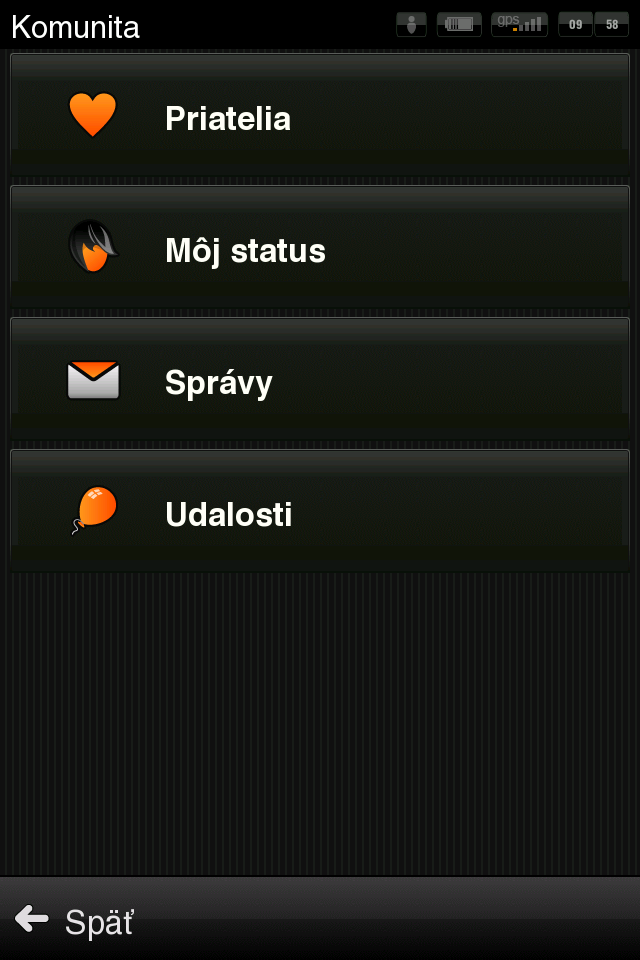This screenshot has width=640, height=960.
Task: Open the Priatelia menu item
Action: pos(320,117)
